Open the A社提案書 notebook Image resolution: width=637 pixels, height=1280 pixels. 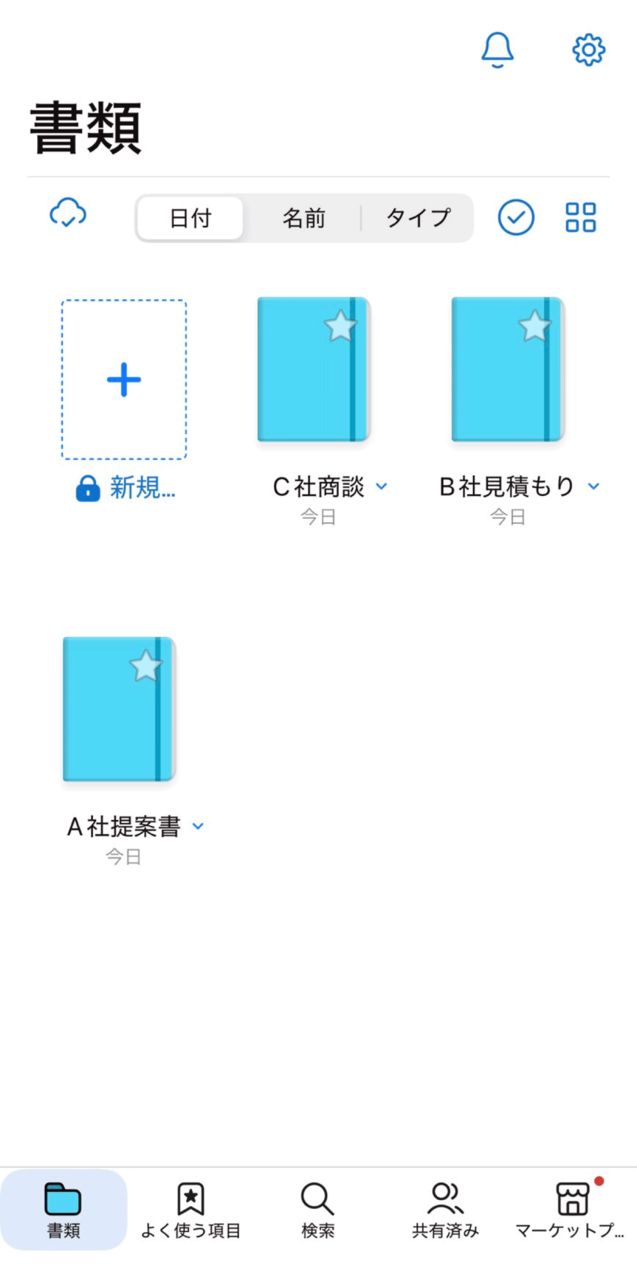tap(119, 710)
